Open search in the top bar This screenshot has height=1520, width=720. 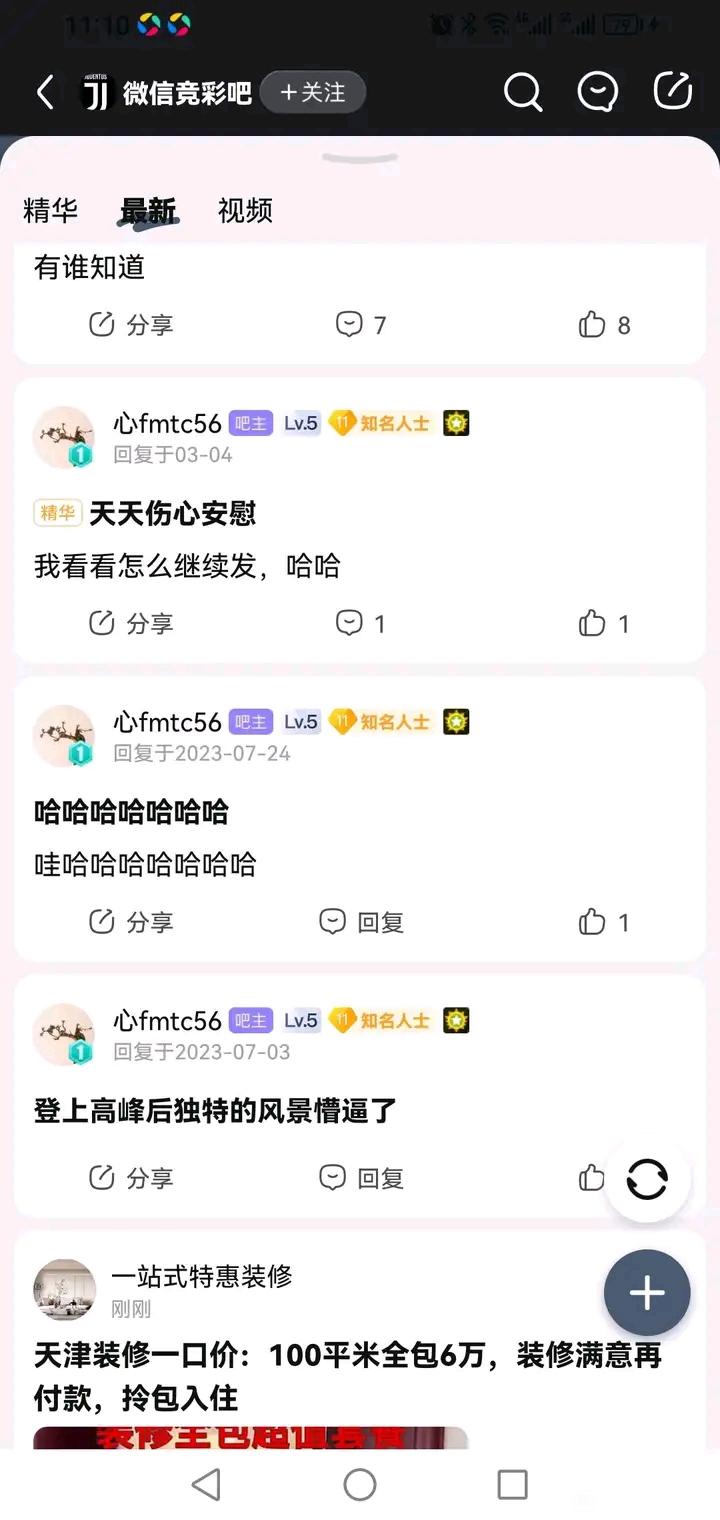(522, 93)
